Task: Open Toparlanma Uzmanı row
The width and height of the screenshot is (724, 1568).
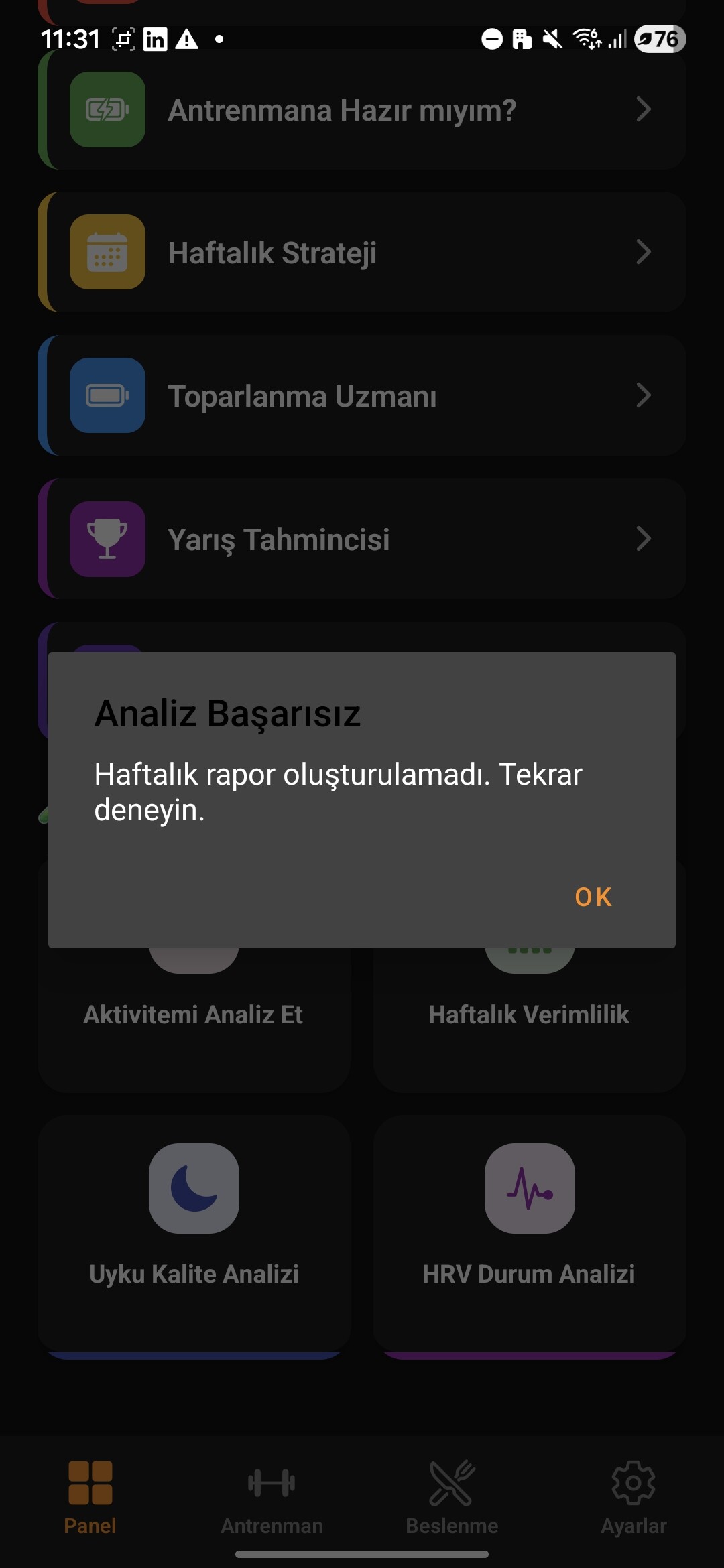Action: tap(362, 396)
